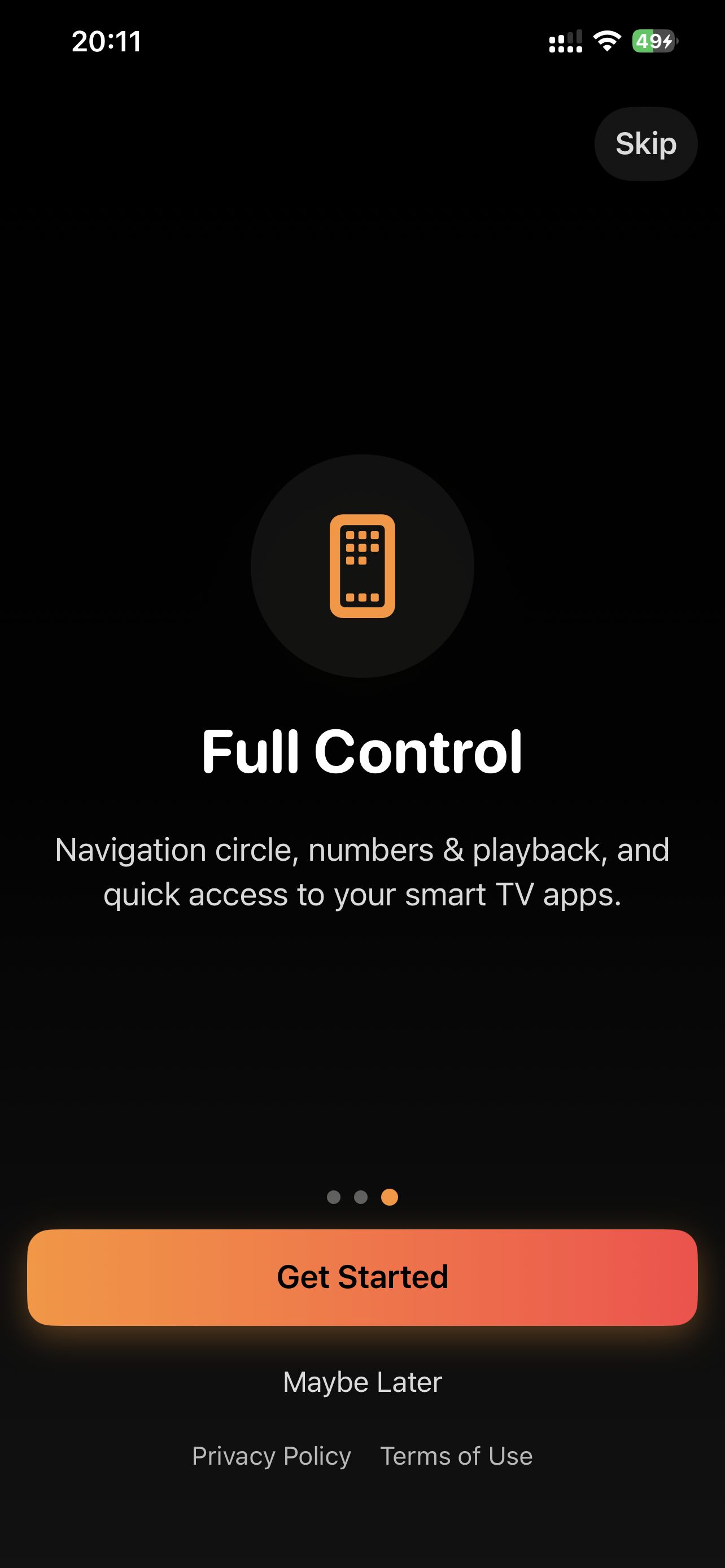The height and width of the screenshot is (1568, 725).
Task: Skip the onboarding screens
Action: tap(645, 144)
